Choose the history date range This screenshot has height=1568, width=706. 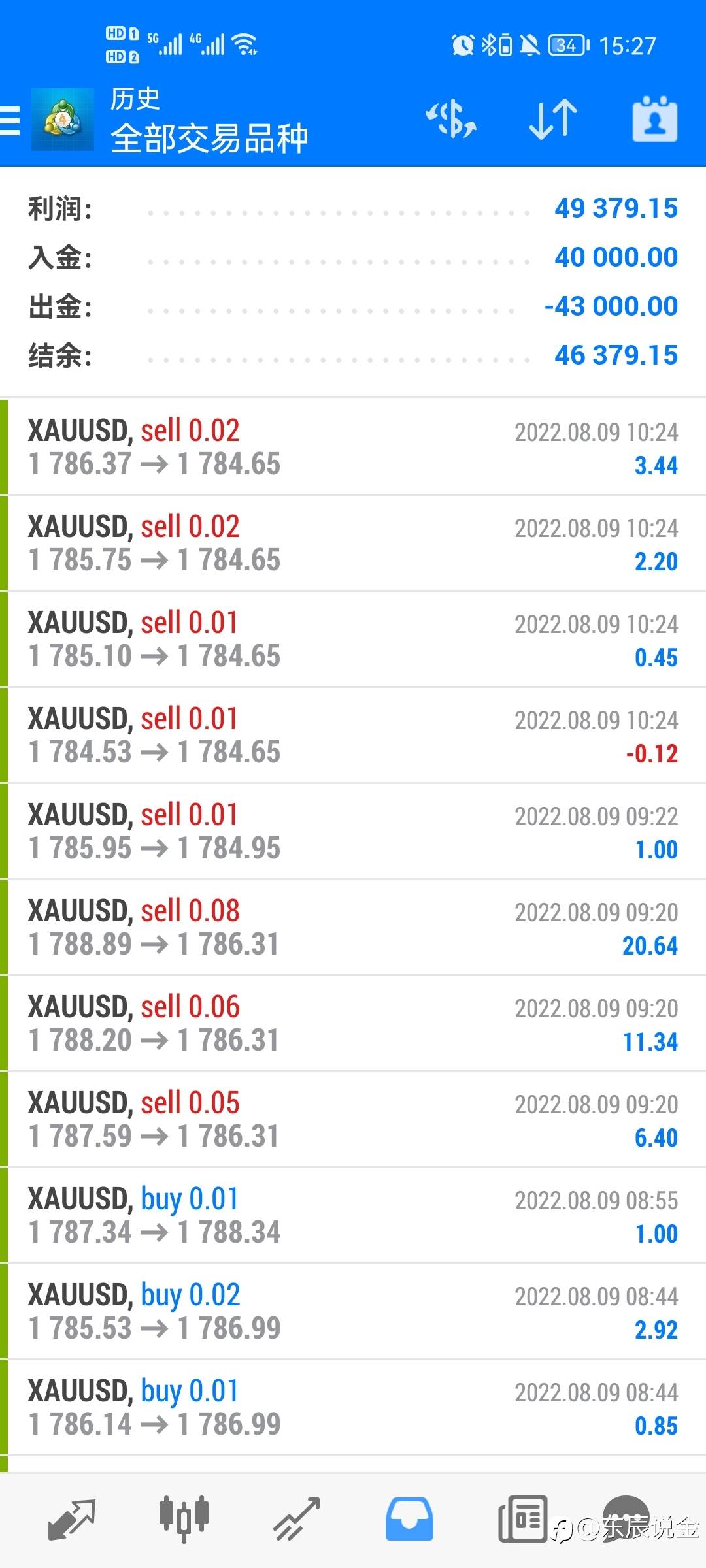click(x=654, y=120)
